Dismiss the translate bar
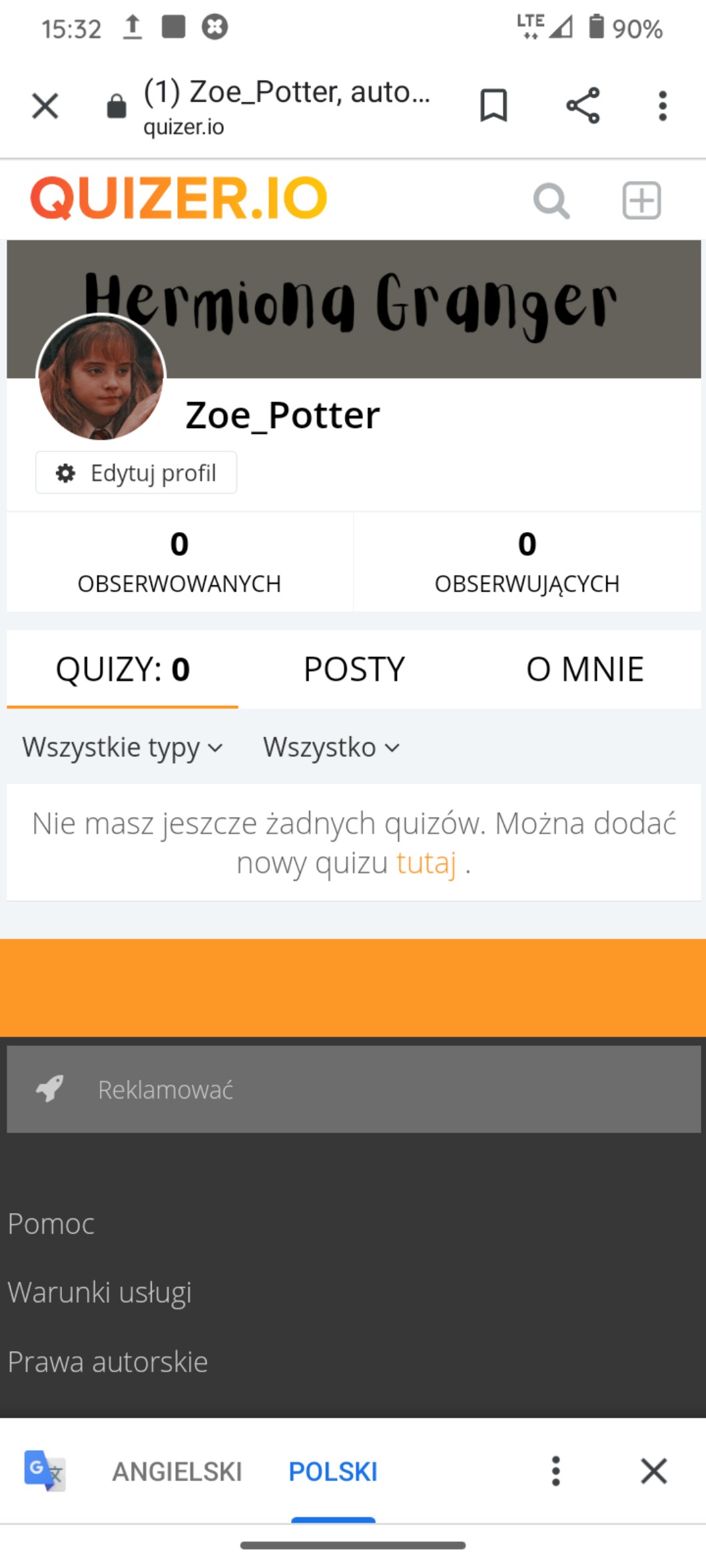 point(653,1471)
